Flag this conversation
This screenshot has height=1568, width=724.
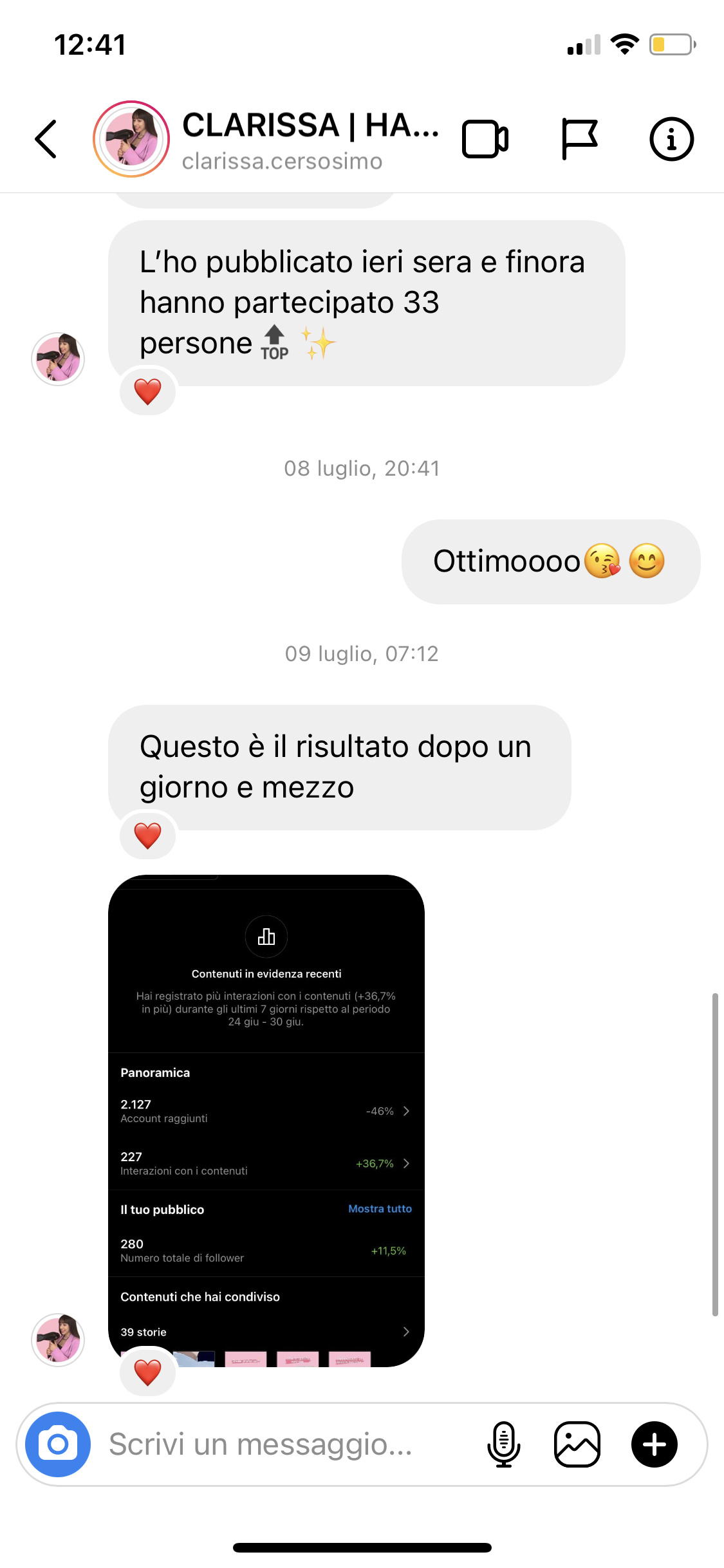pos(579,139)
